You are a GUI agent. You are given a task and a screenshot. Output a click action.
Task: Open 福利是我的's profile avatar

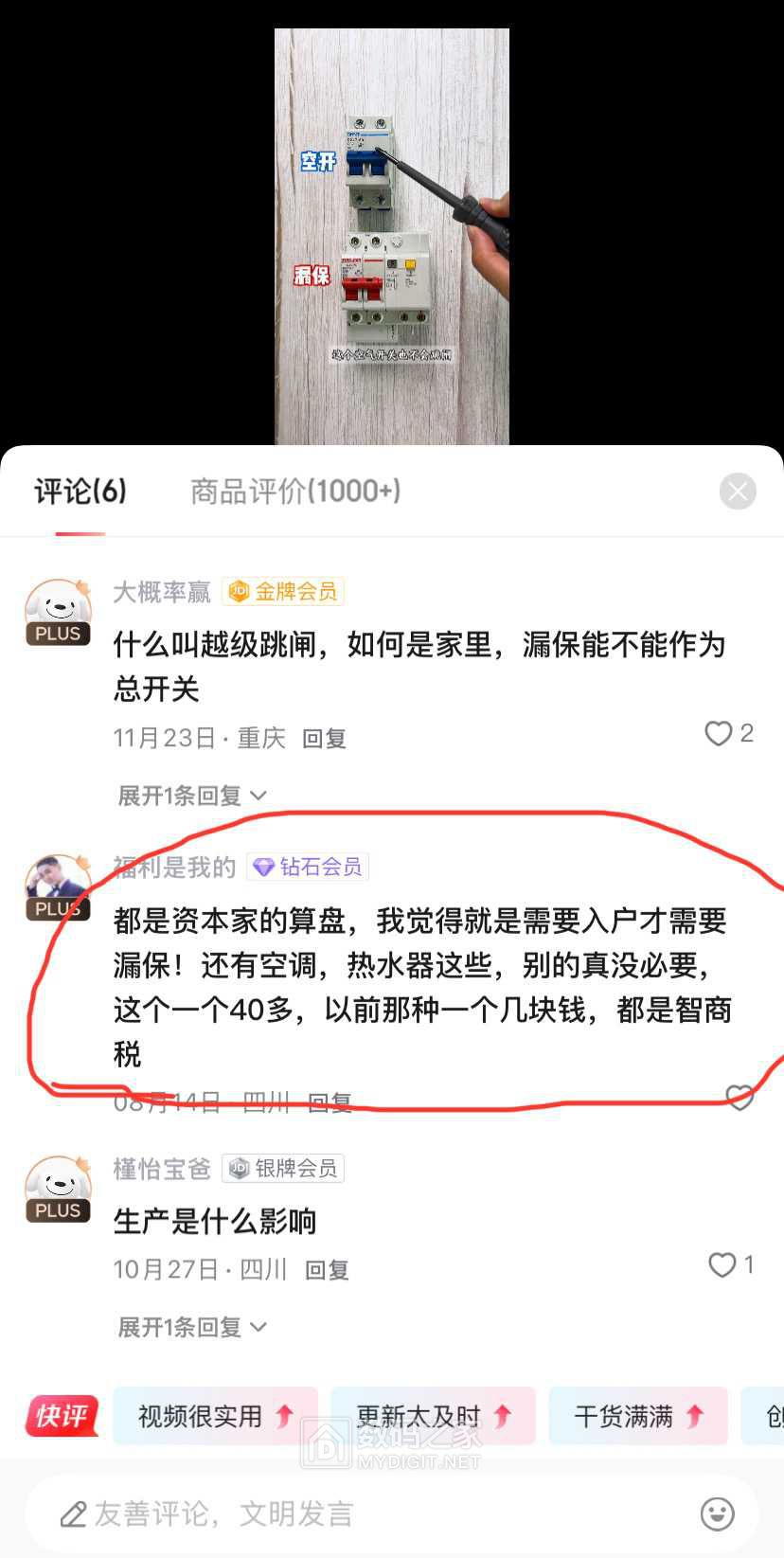tap(57, 886)
